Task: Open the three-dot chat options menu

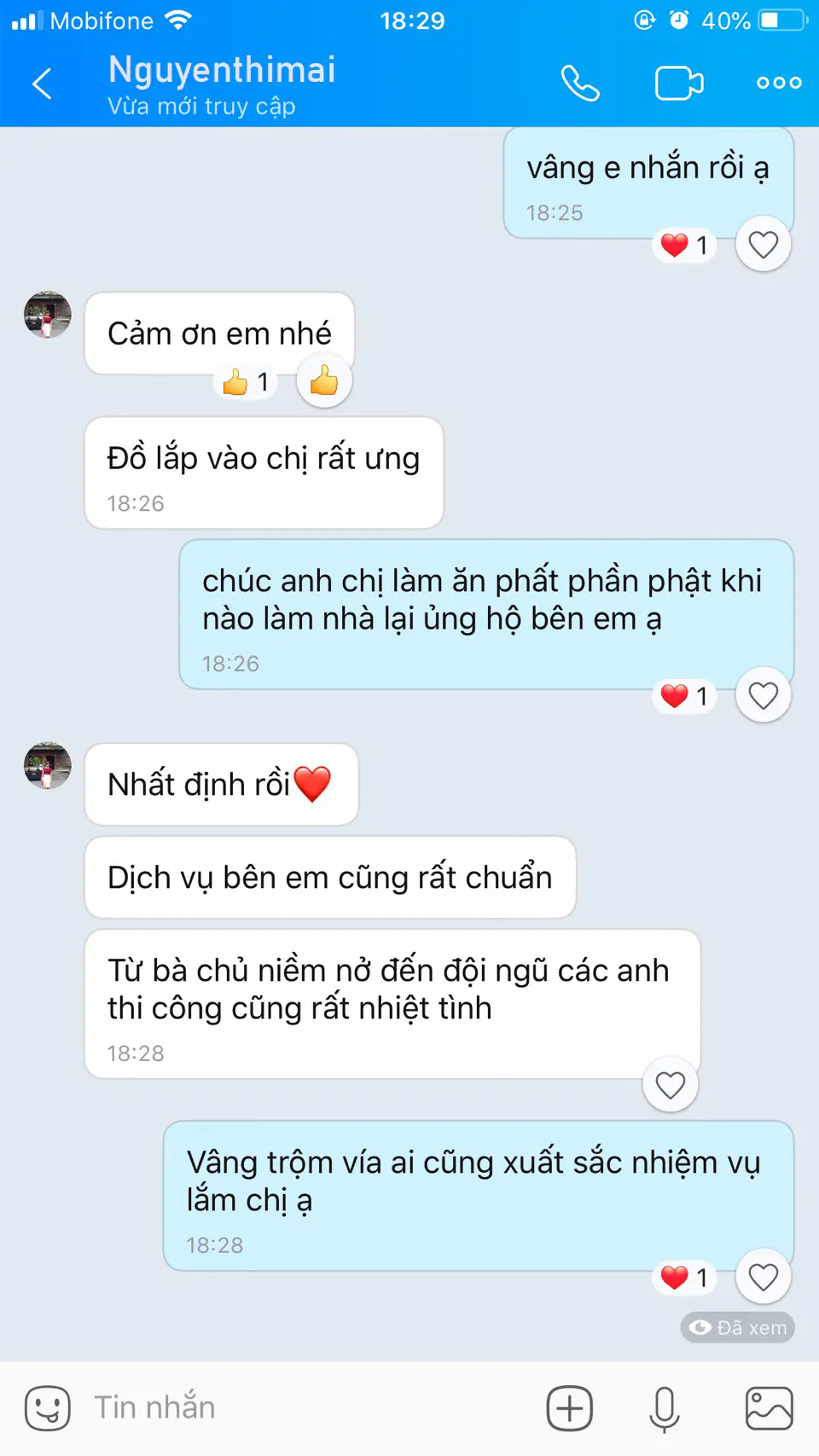Action: (x=779, y=83)
